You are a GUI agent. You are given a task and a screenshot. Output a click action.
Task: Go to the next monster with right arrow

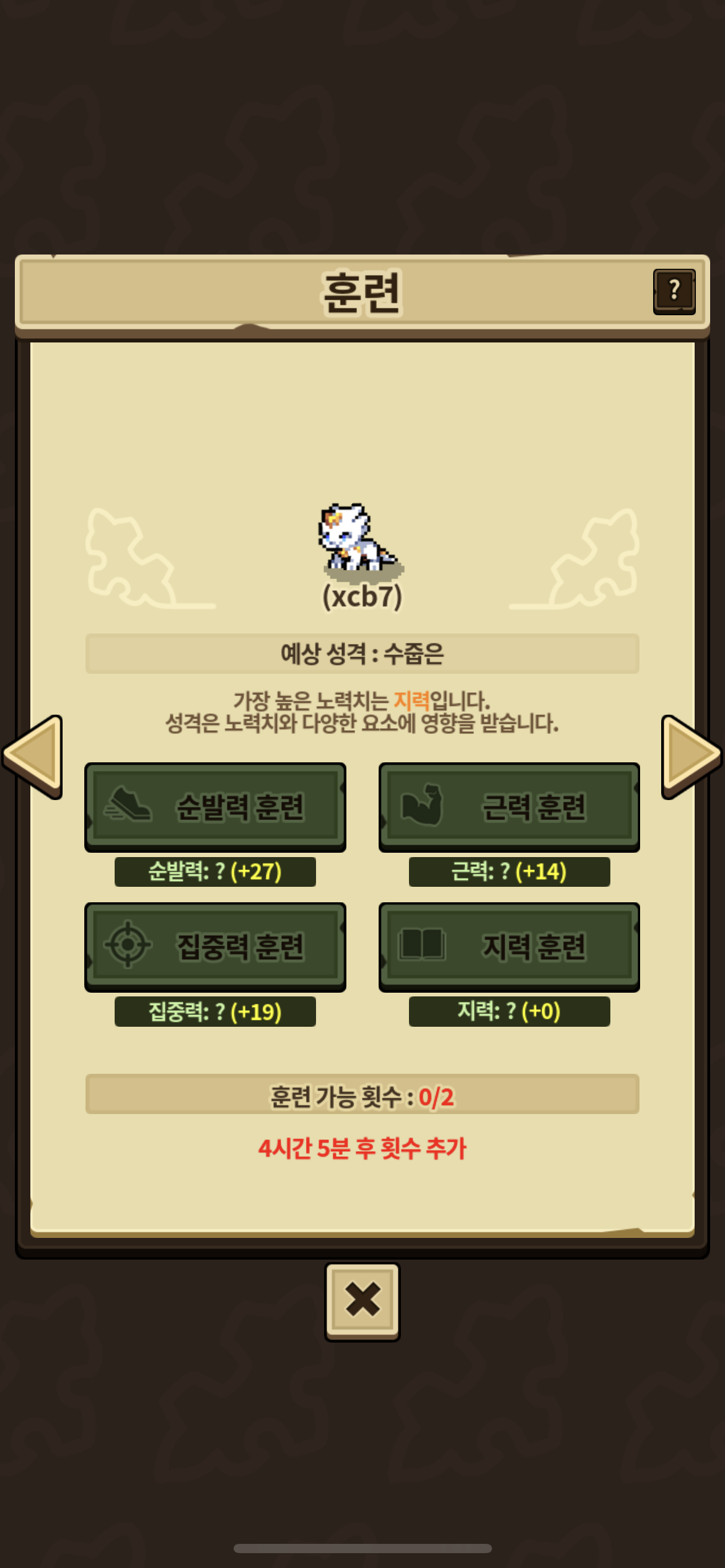click(691, 757)
